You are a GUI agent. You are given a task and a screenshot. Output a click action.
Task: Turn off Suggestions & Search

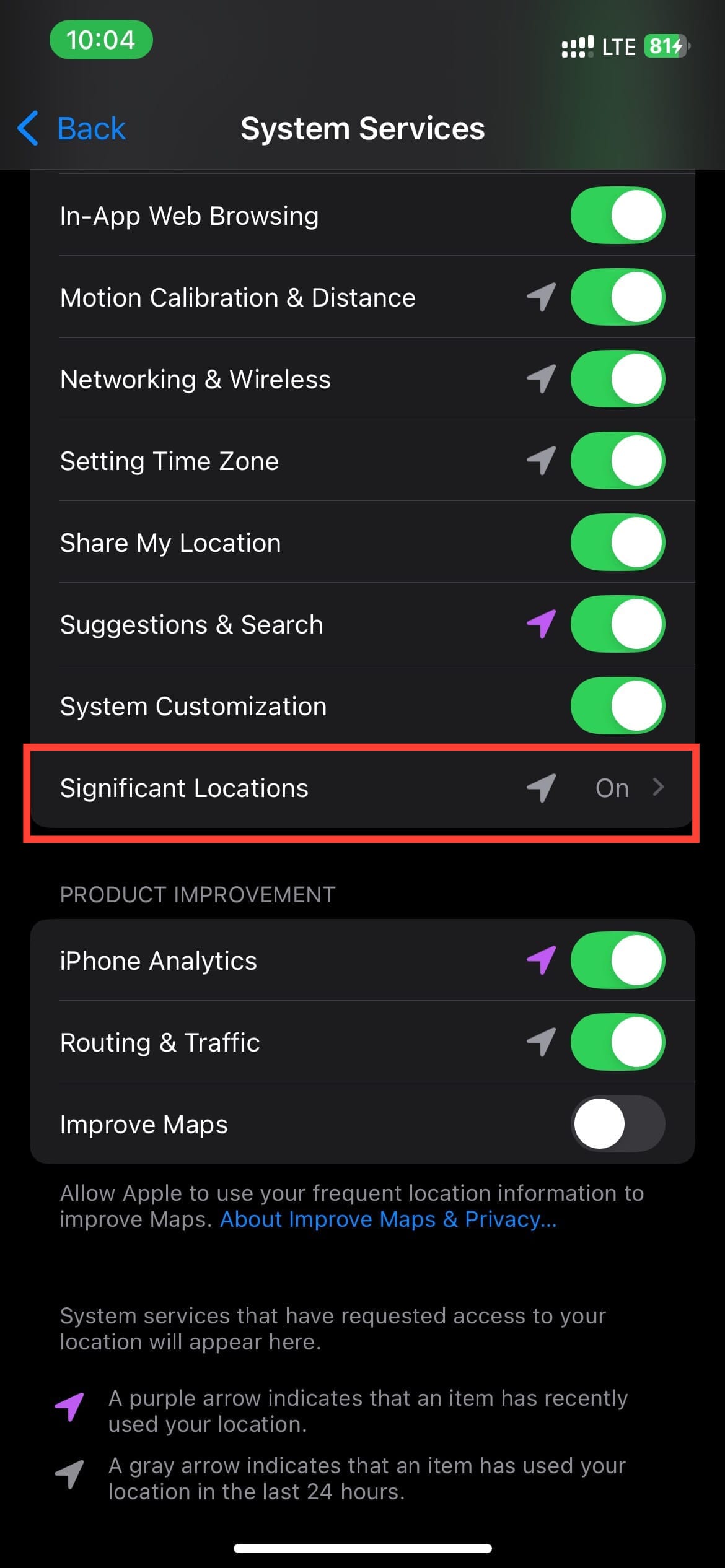[x=618, y=624]
